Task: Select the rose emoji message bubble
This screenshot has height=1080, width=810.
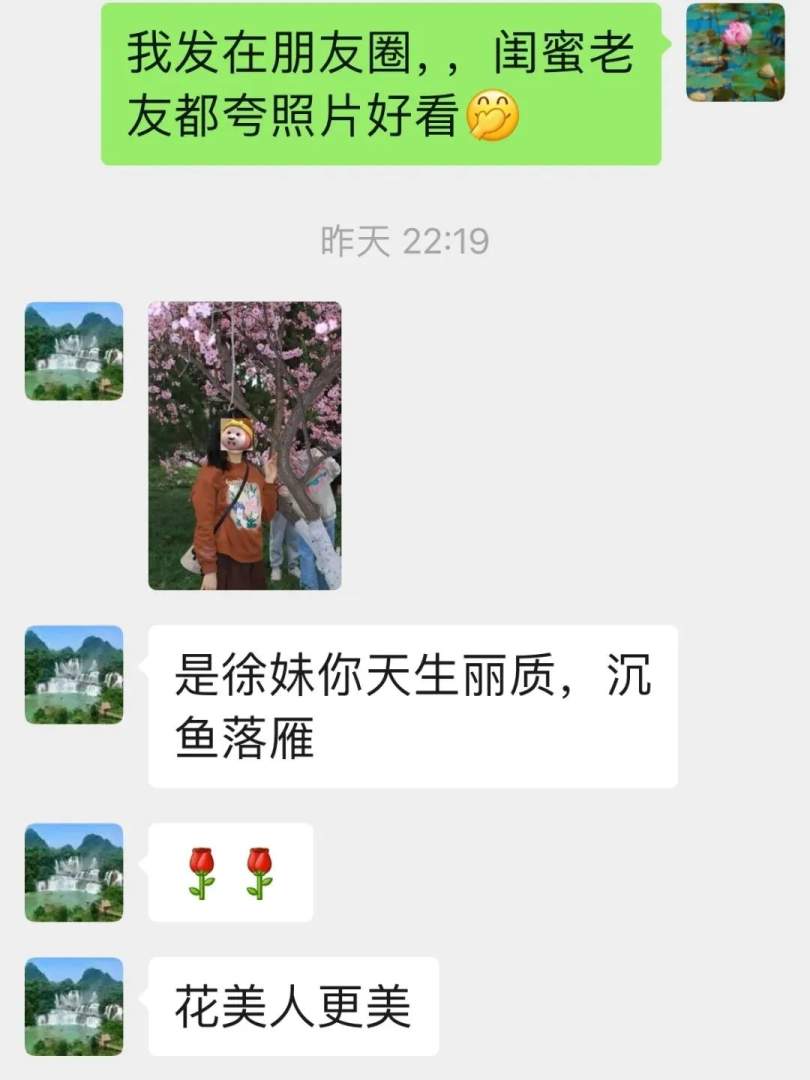Action: (232, 872)
